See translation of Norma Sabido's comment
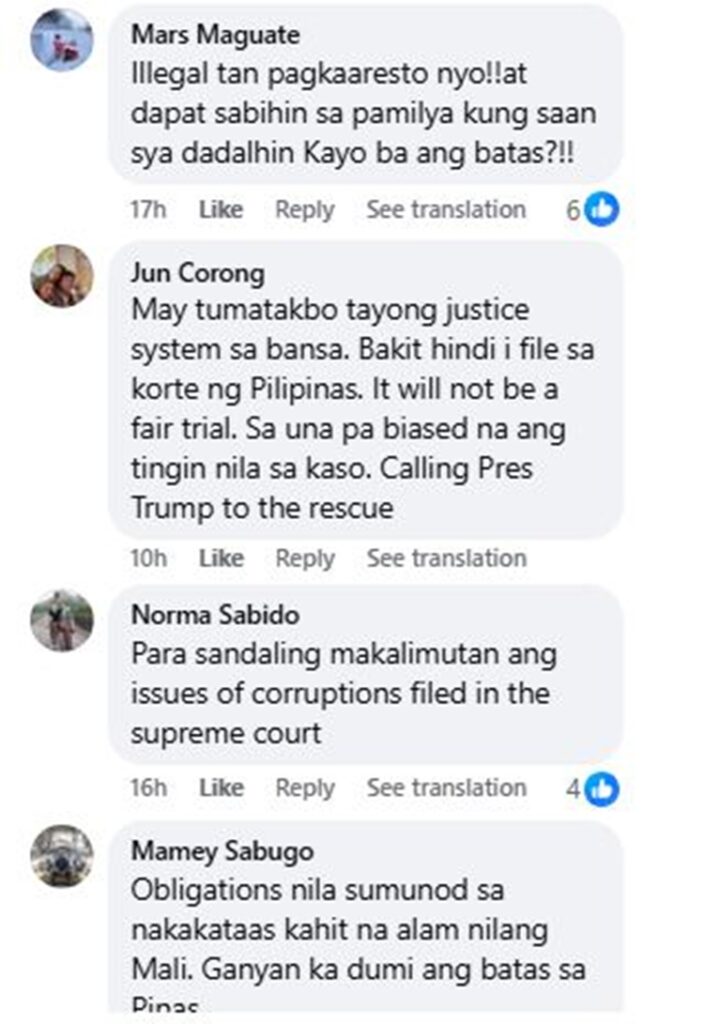 tap(445, 788)
